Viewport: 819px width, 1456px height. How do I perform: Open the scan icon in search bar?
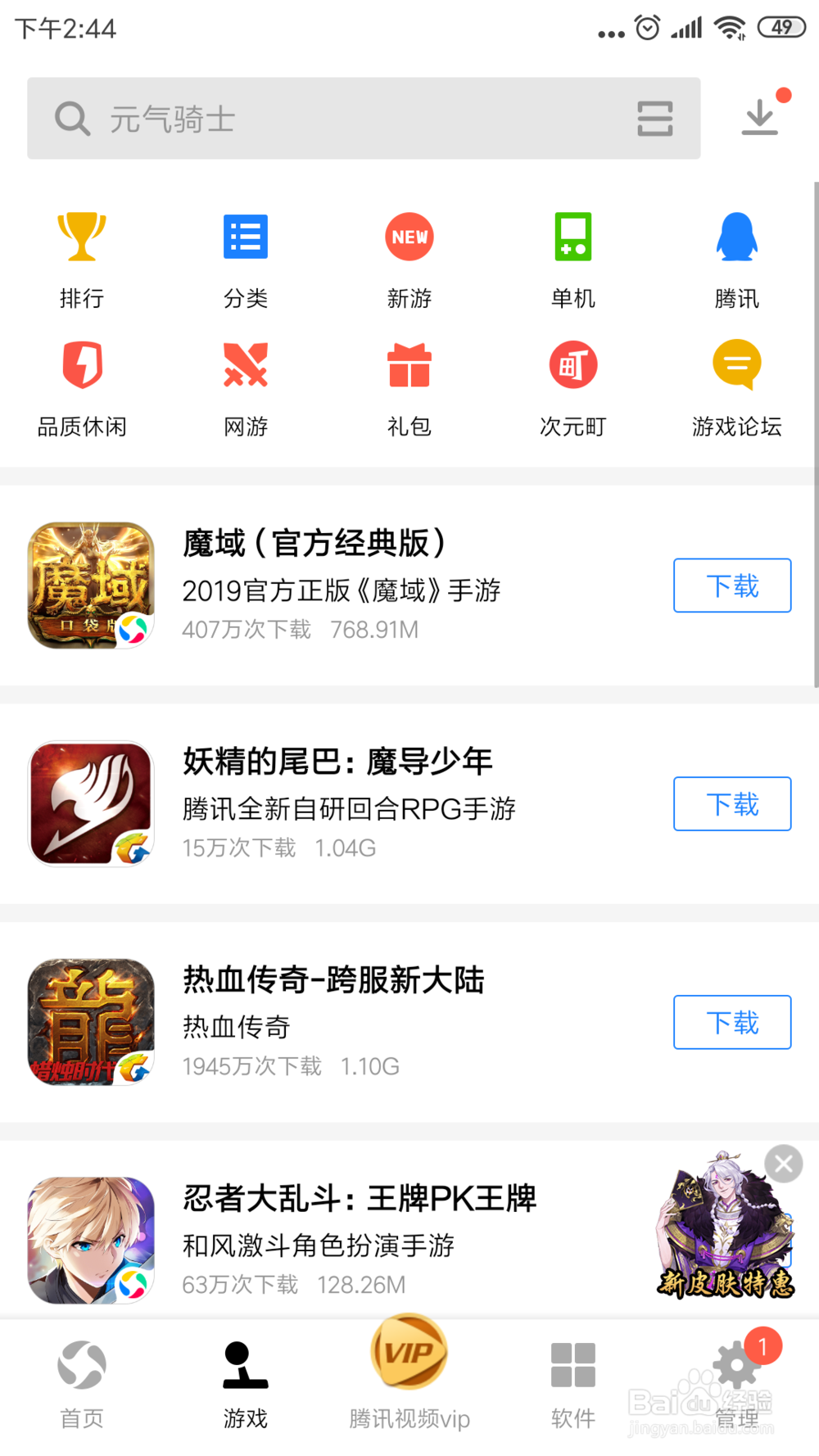654,119
